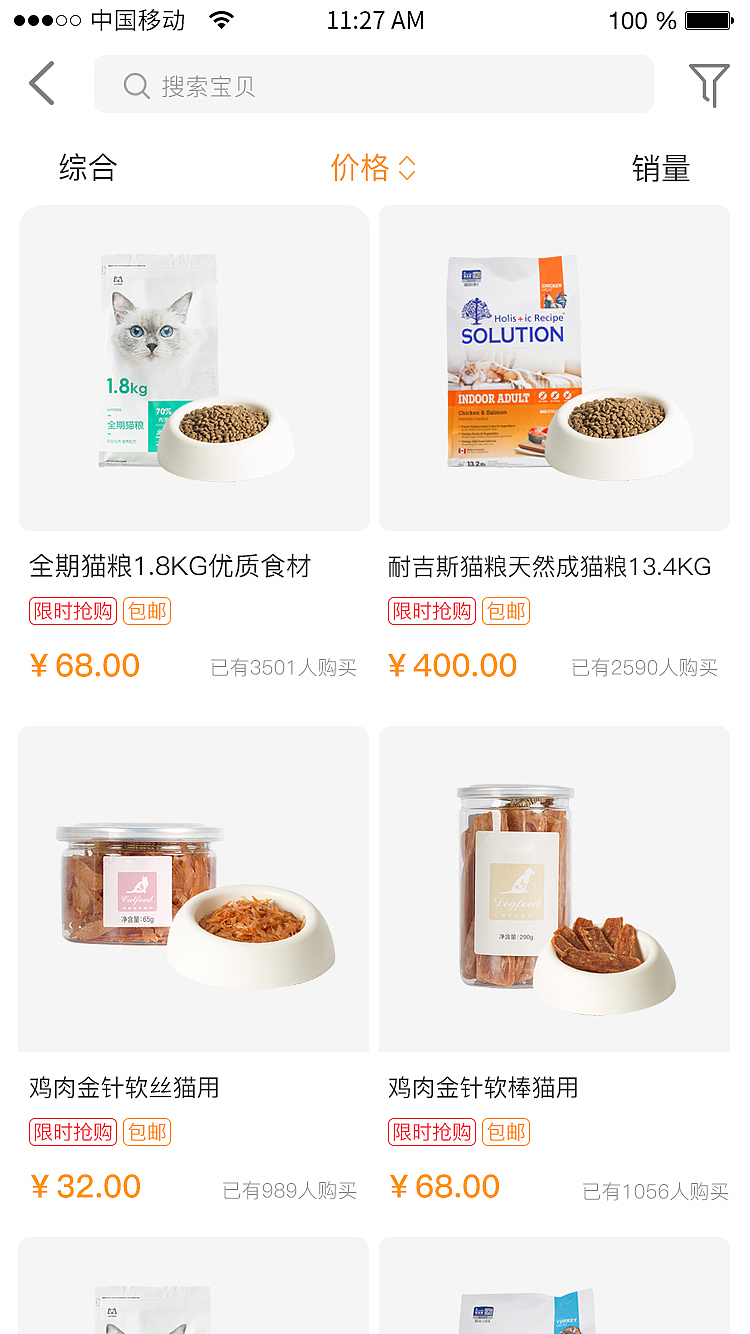The width and height of the screenshot is (750, 1334).
Task: Toggle price sorting to descending order
Action: point(409,174)
